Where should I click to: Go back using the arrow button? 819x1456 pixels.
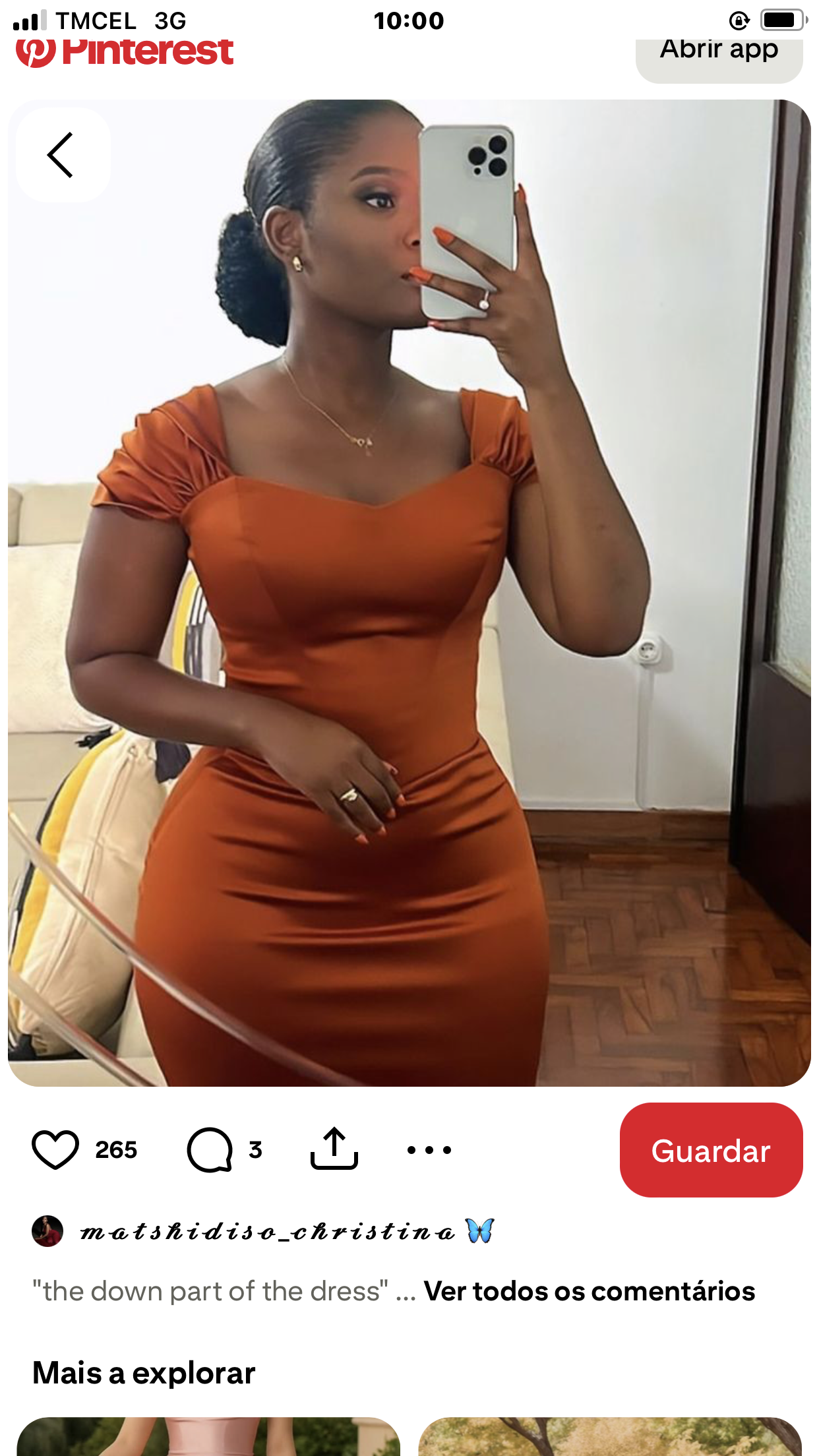tap(61, 156)
